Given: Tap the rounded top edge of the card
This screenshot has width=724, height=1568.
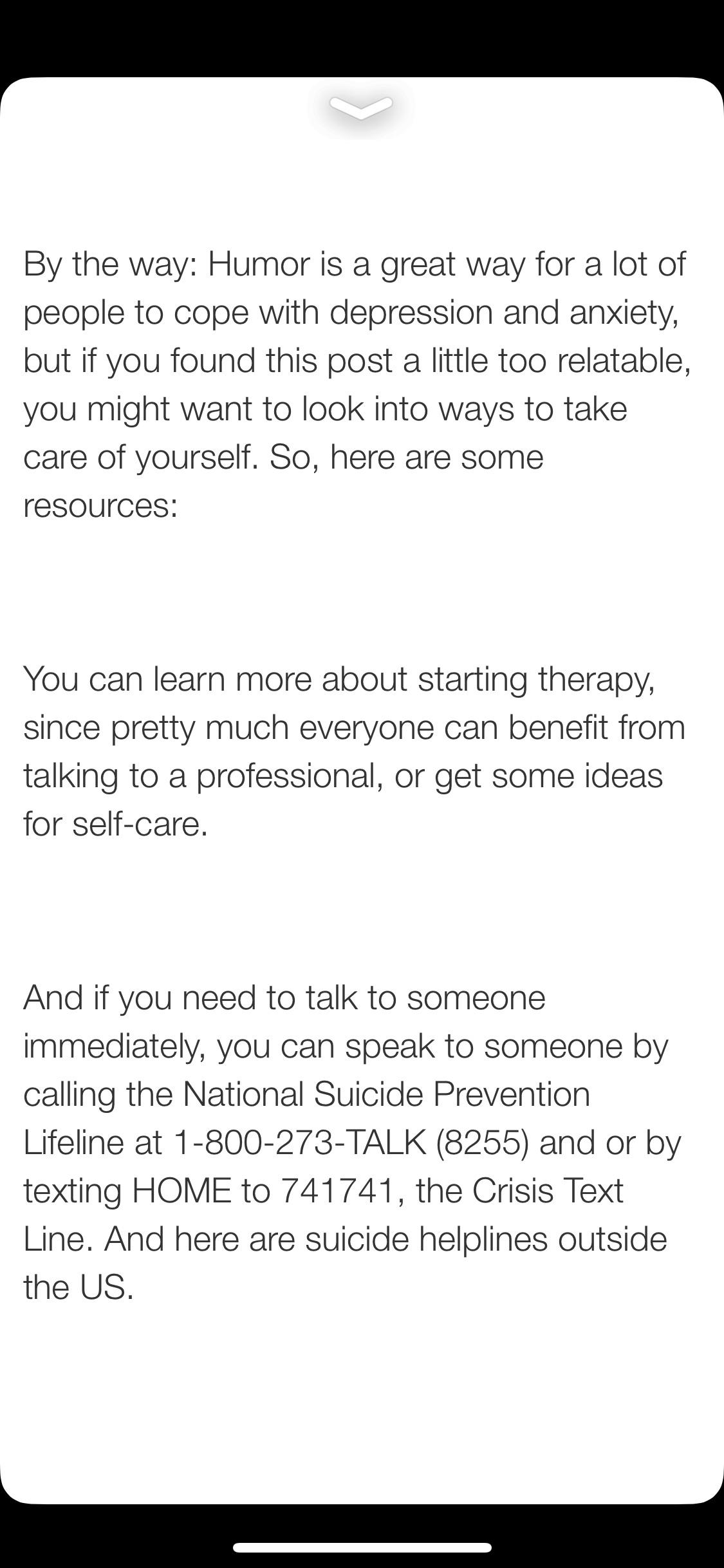Looking at the screenshot, I should pyautogui.click(x=362, y=84).
